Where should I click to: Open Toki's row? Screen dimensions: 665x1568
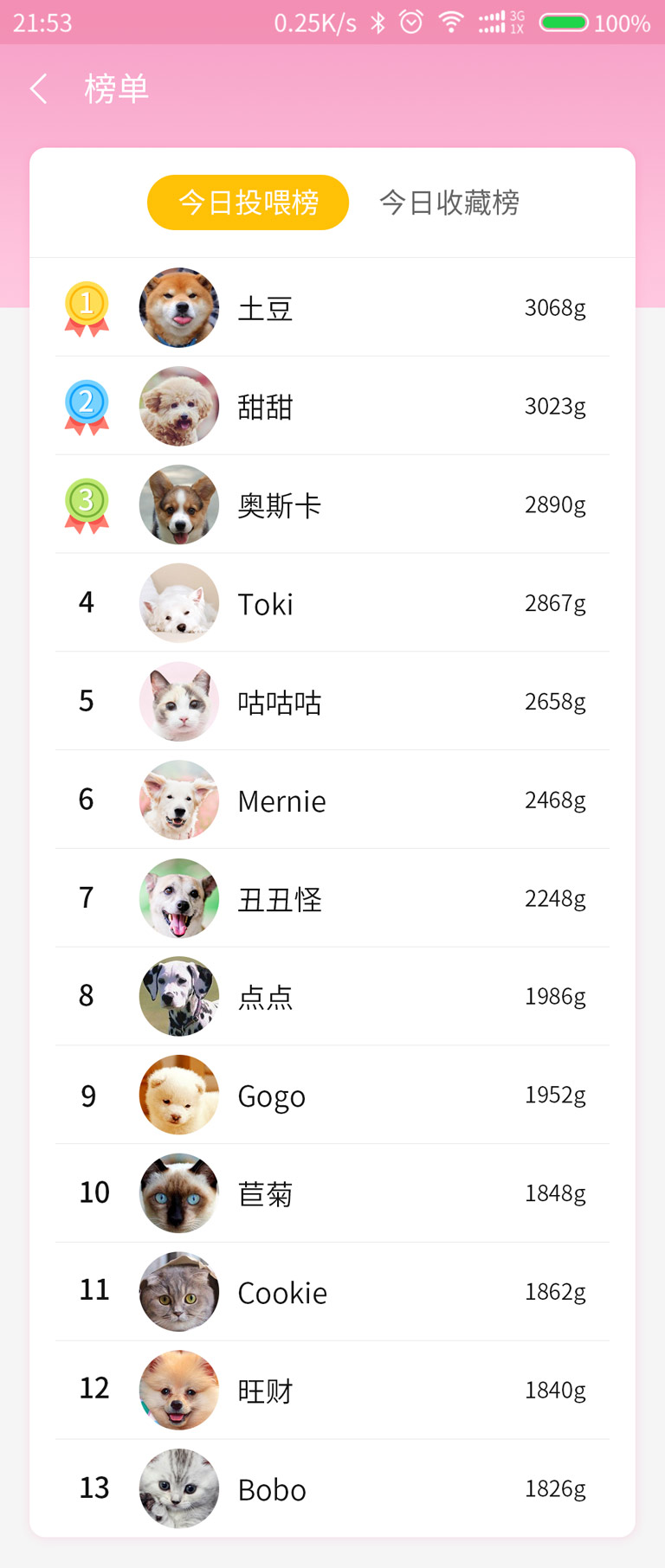(x=332, y=603)
